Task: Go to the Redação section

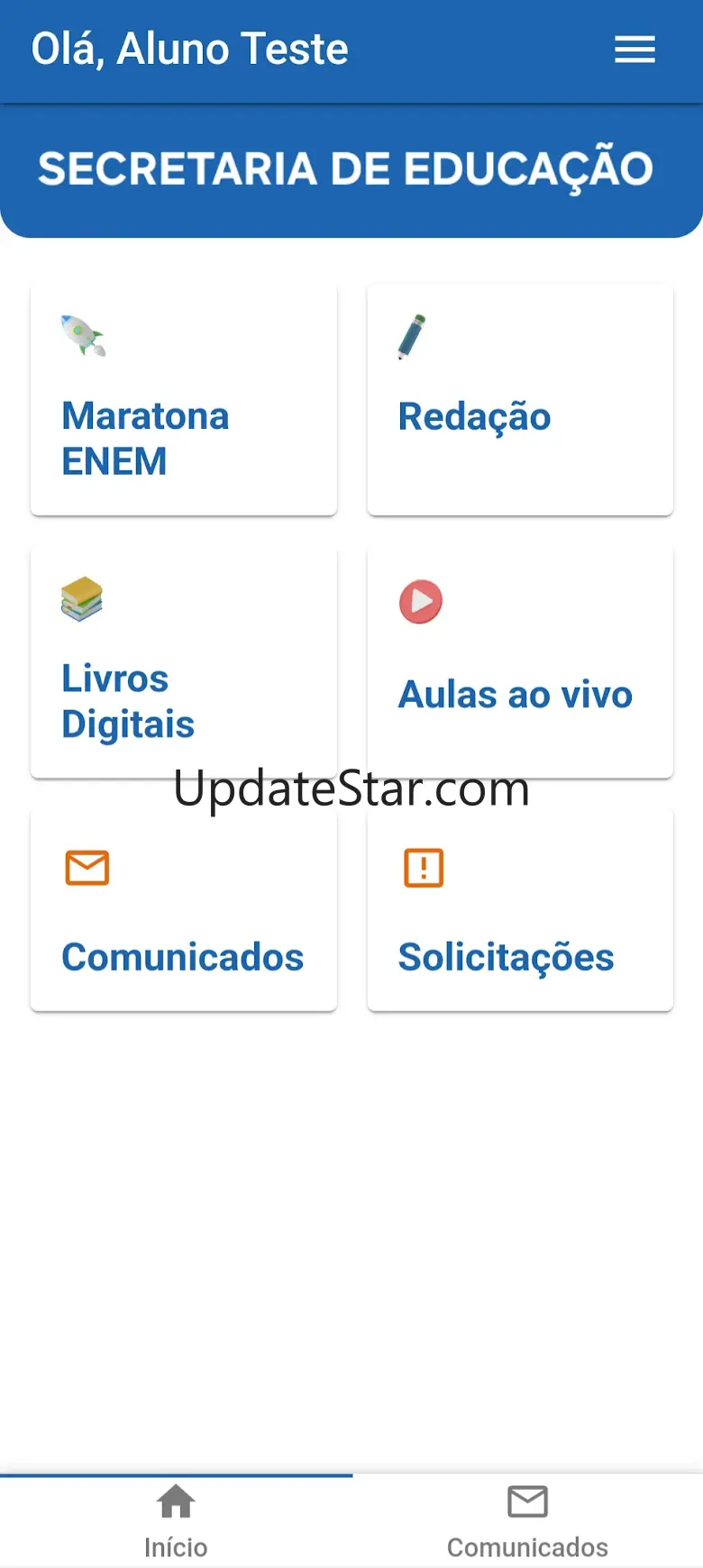Action: pos(520,401)
